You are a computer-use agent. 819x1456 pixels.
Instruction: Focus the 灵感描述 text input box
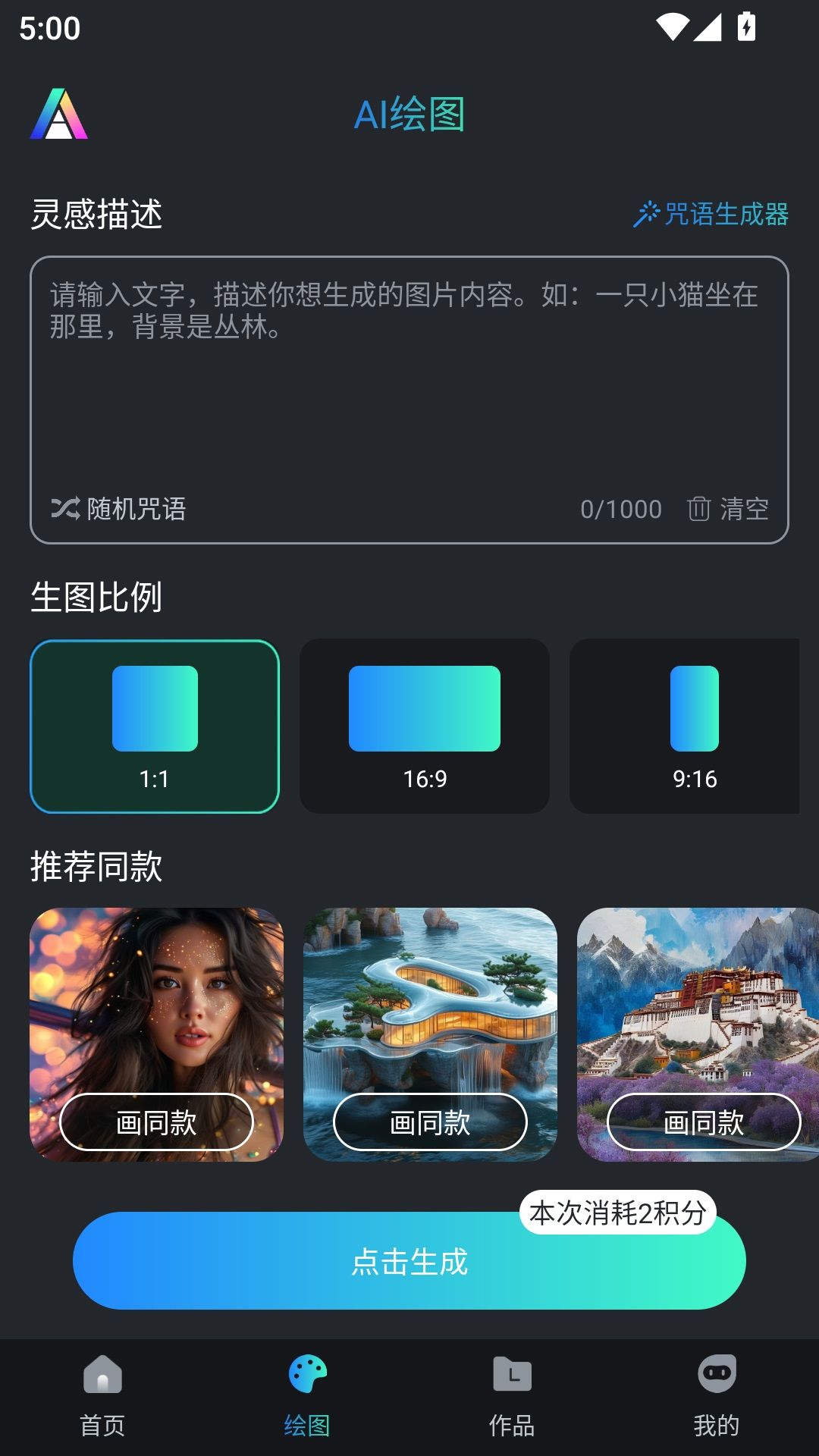click(409, 379)
